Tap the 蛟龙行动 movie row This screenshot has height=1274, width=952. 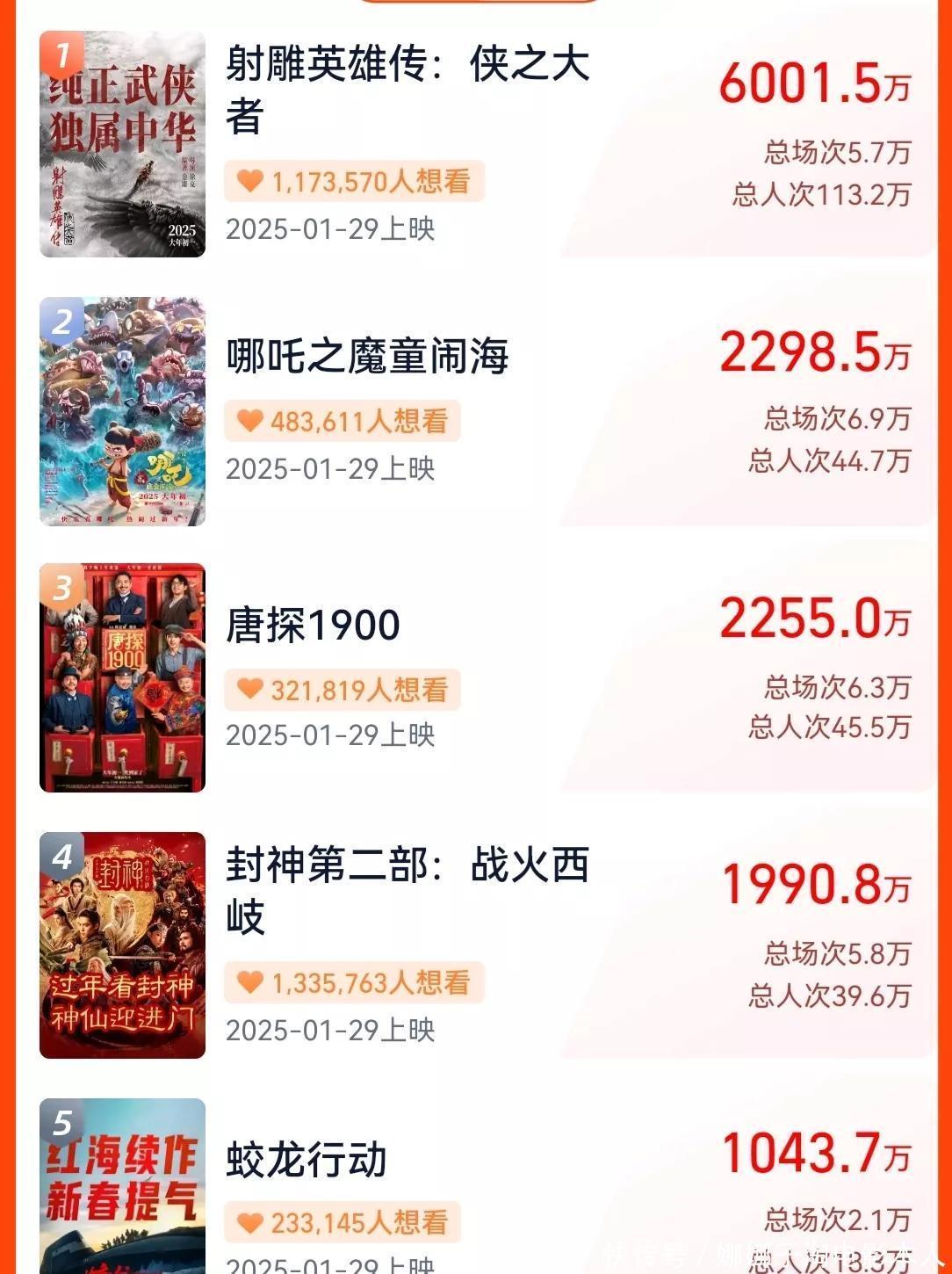click(x=306, y=1160)
